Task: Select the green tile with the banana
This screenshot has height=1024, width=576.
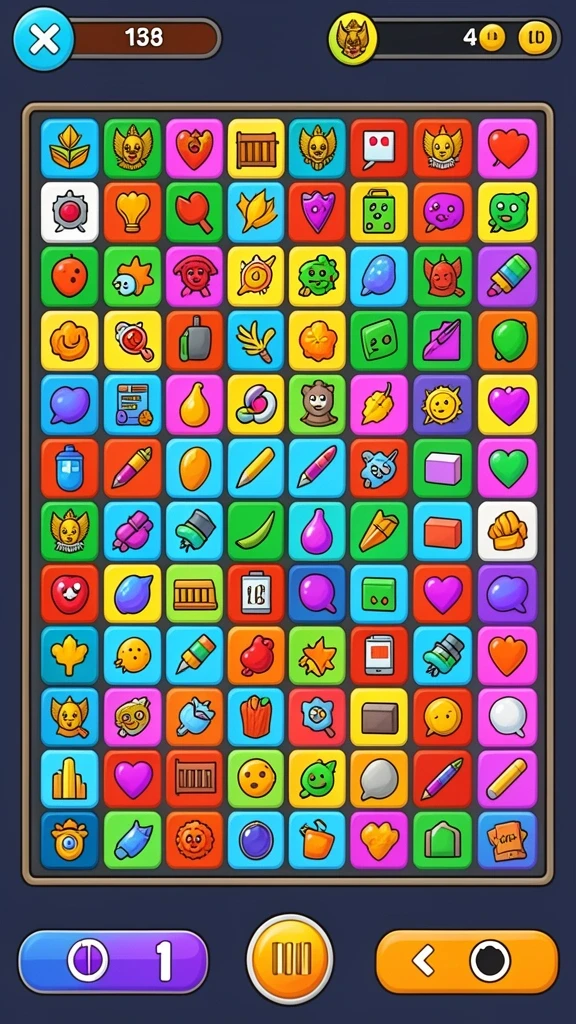Action: click(256, 531)
